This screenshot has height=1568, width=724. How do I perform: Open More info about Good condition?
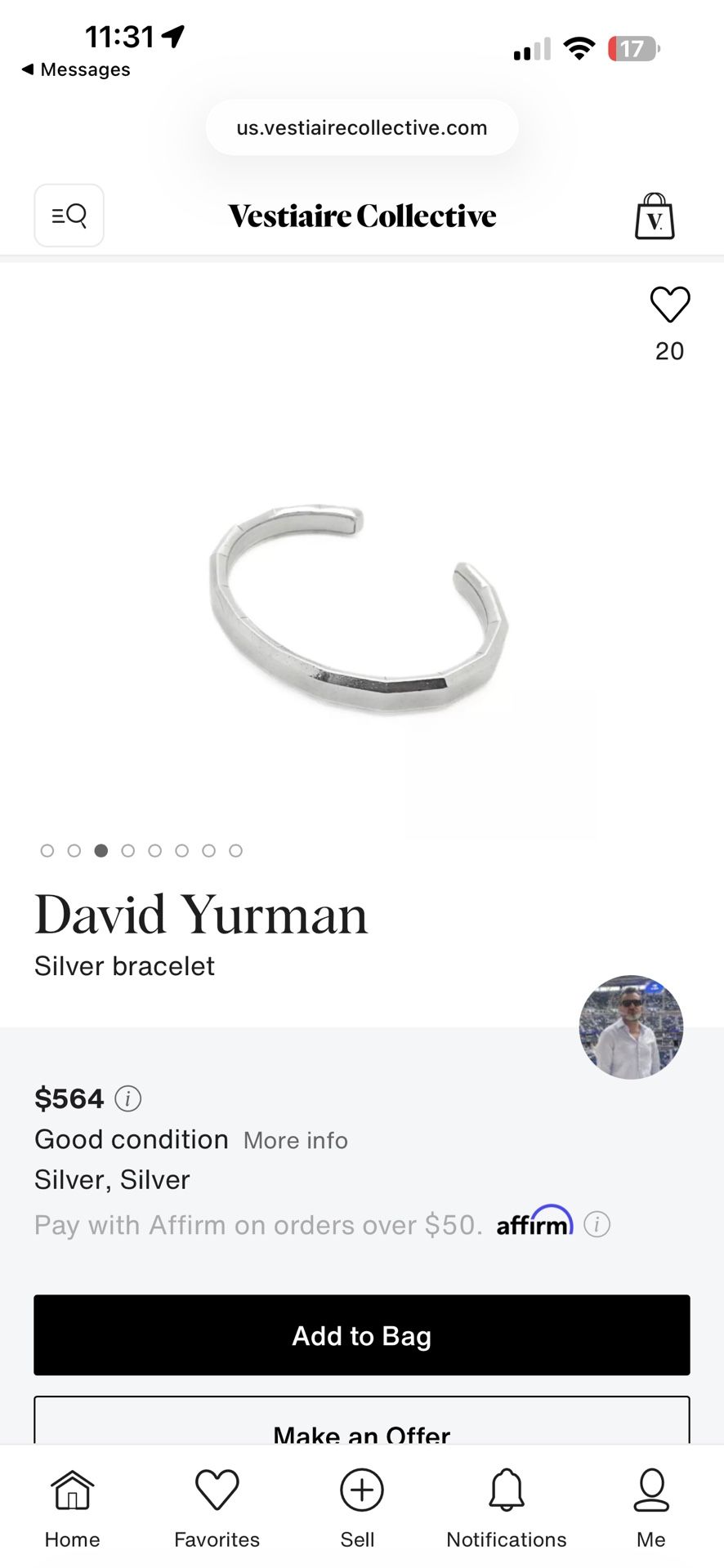coord(294,1140)
